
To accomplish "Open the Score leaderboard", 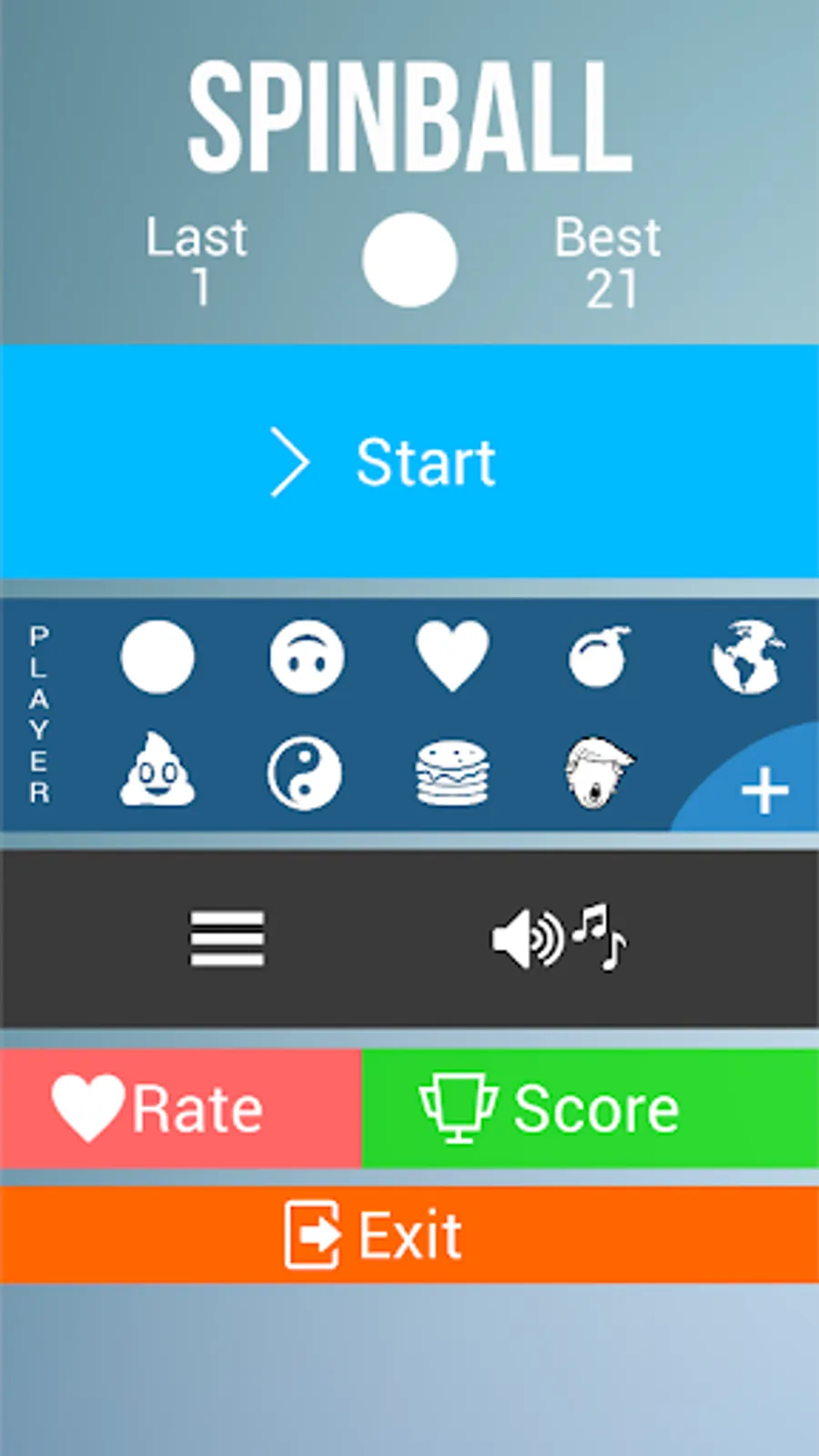I will coord(591,1107).
